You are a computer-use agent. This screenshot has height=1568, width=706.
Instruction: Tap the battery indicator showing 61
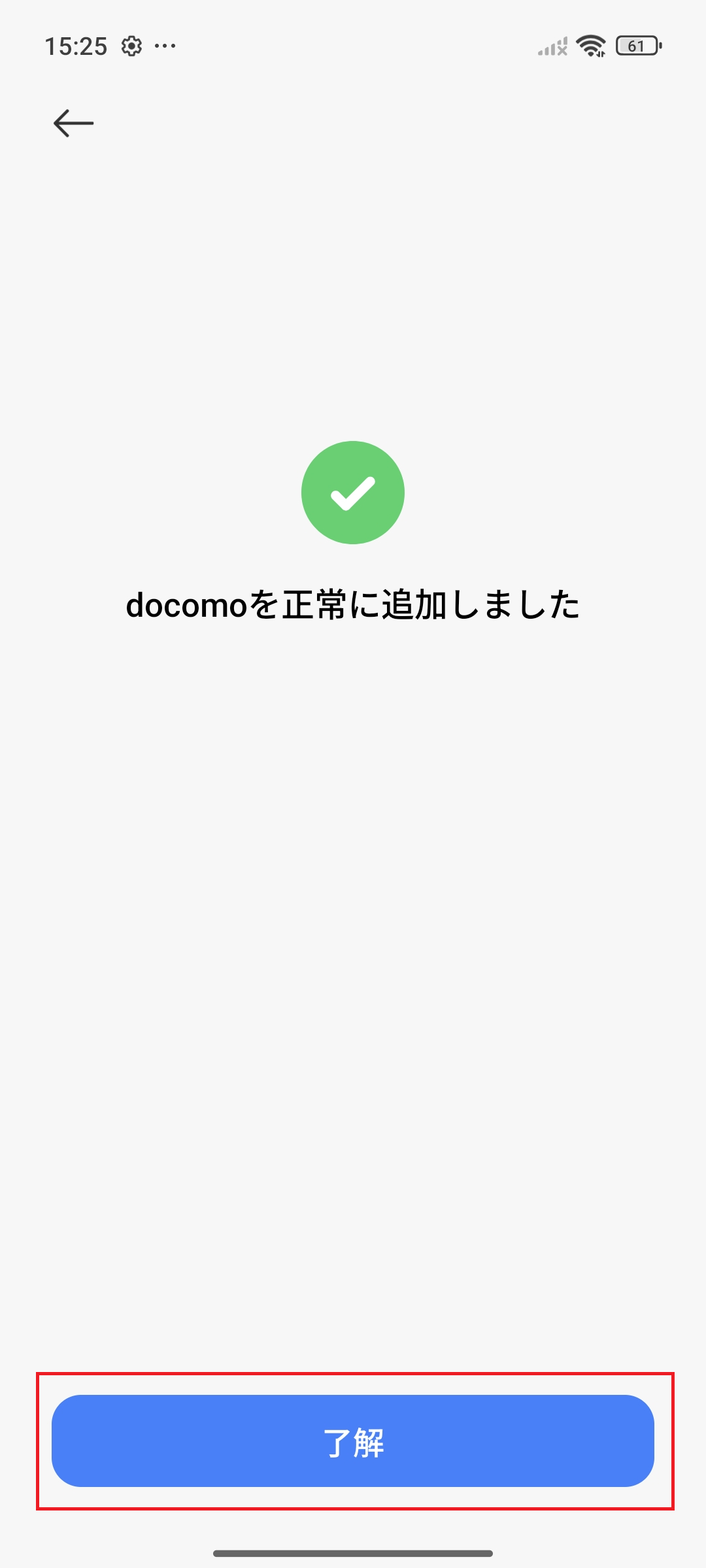pos(637,46)
